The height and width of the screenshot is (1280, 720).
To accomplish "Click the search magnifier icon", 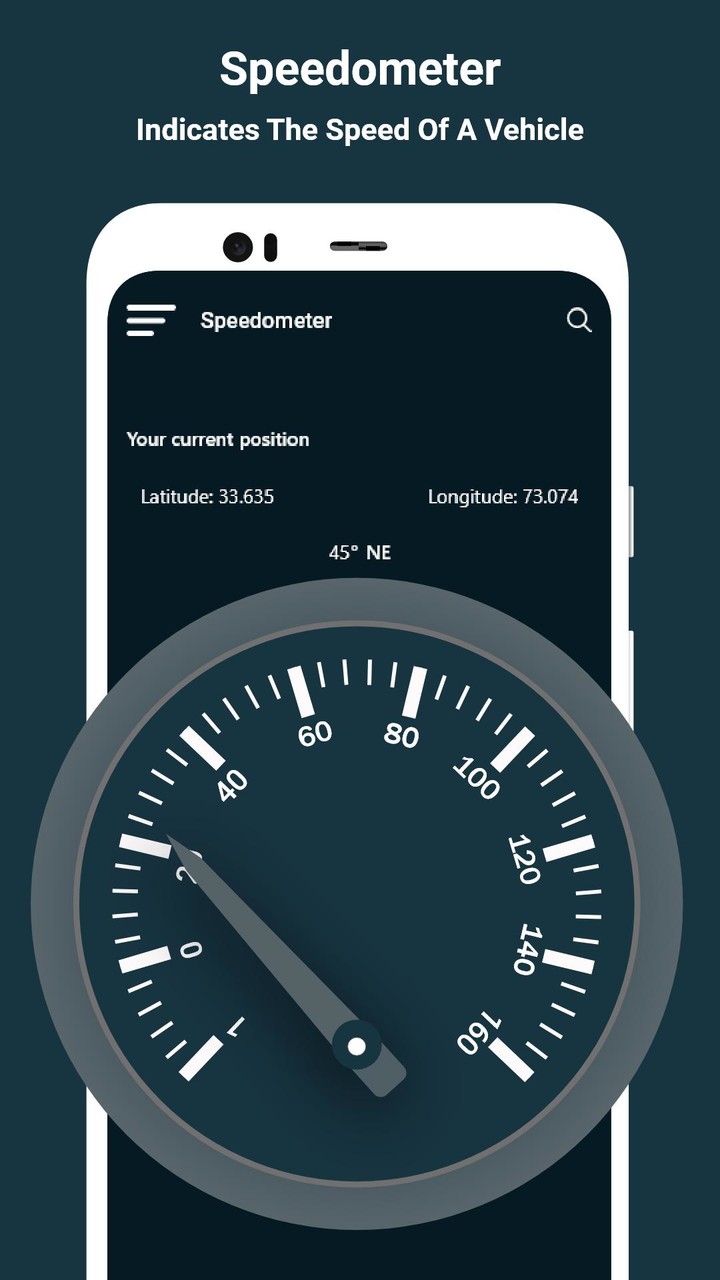I will (579, 321).
